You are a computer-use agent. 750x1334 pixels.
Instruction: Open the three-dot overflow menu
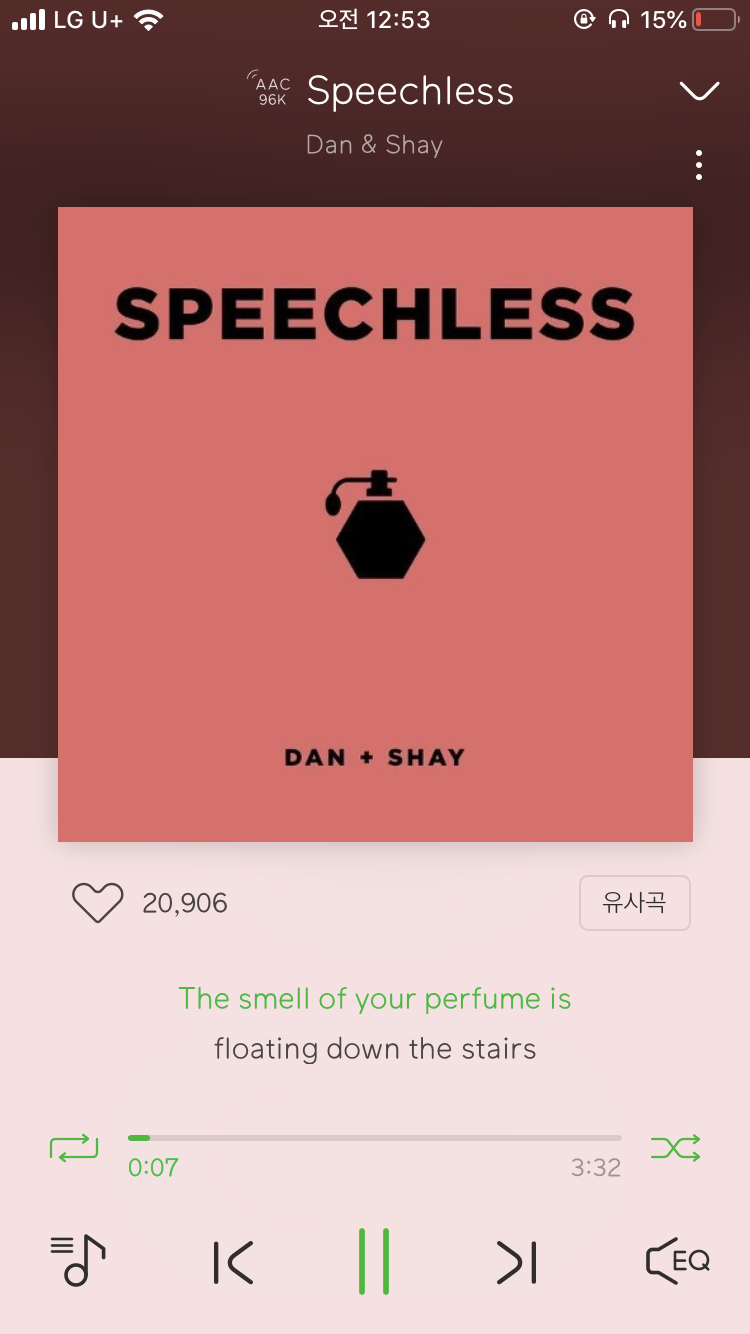(699, 165)
